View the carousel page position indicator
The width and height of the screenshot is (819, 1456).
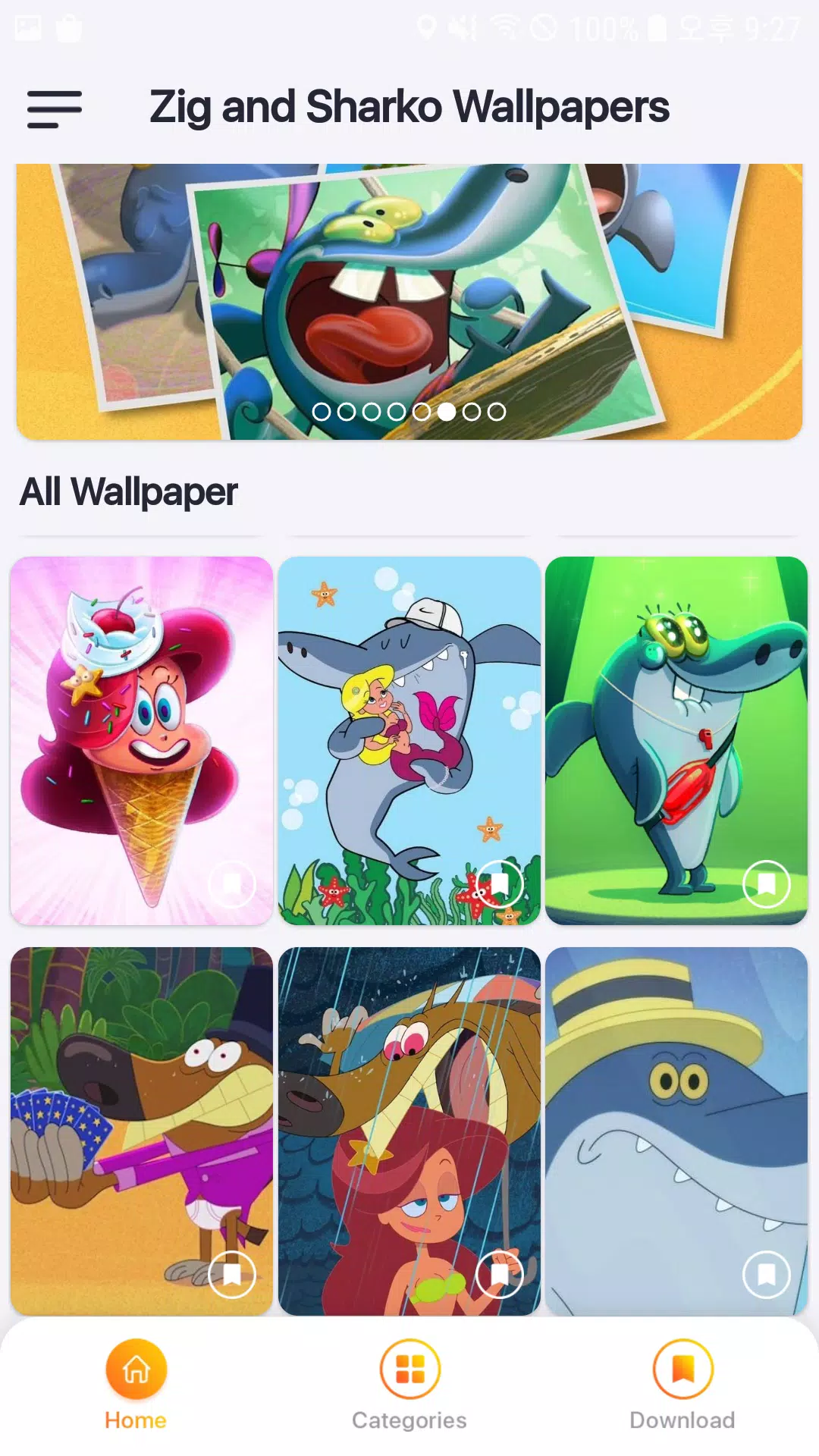click(411, 412)
